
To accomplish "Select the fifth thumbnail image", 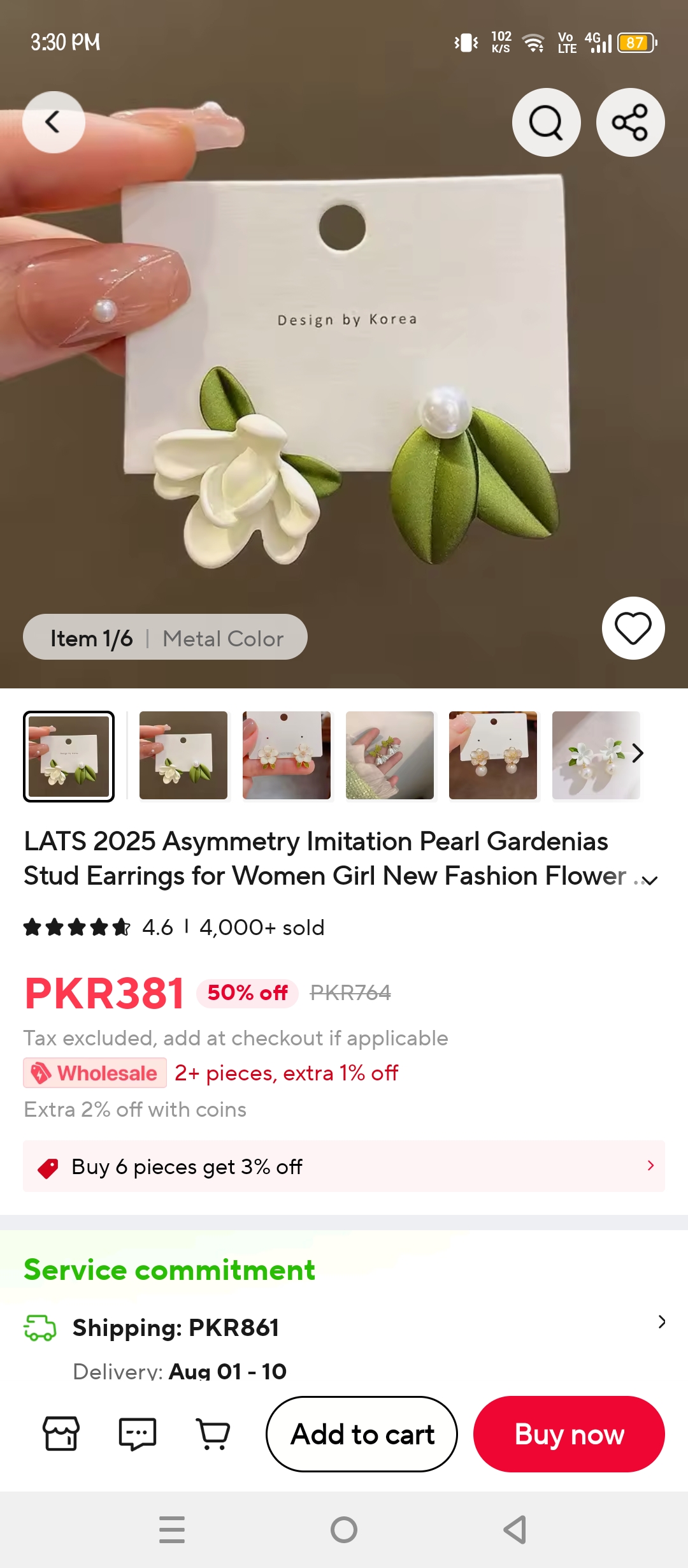I will pyautogui.click(x=493, y=755).
